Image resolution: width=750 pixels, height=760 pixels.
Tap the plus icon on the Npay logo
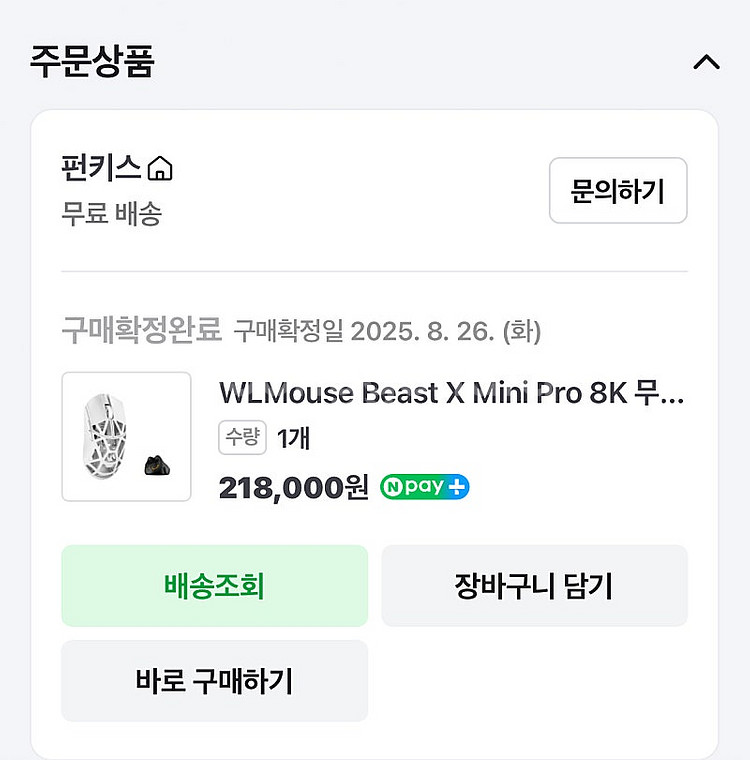point(456,489)
